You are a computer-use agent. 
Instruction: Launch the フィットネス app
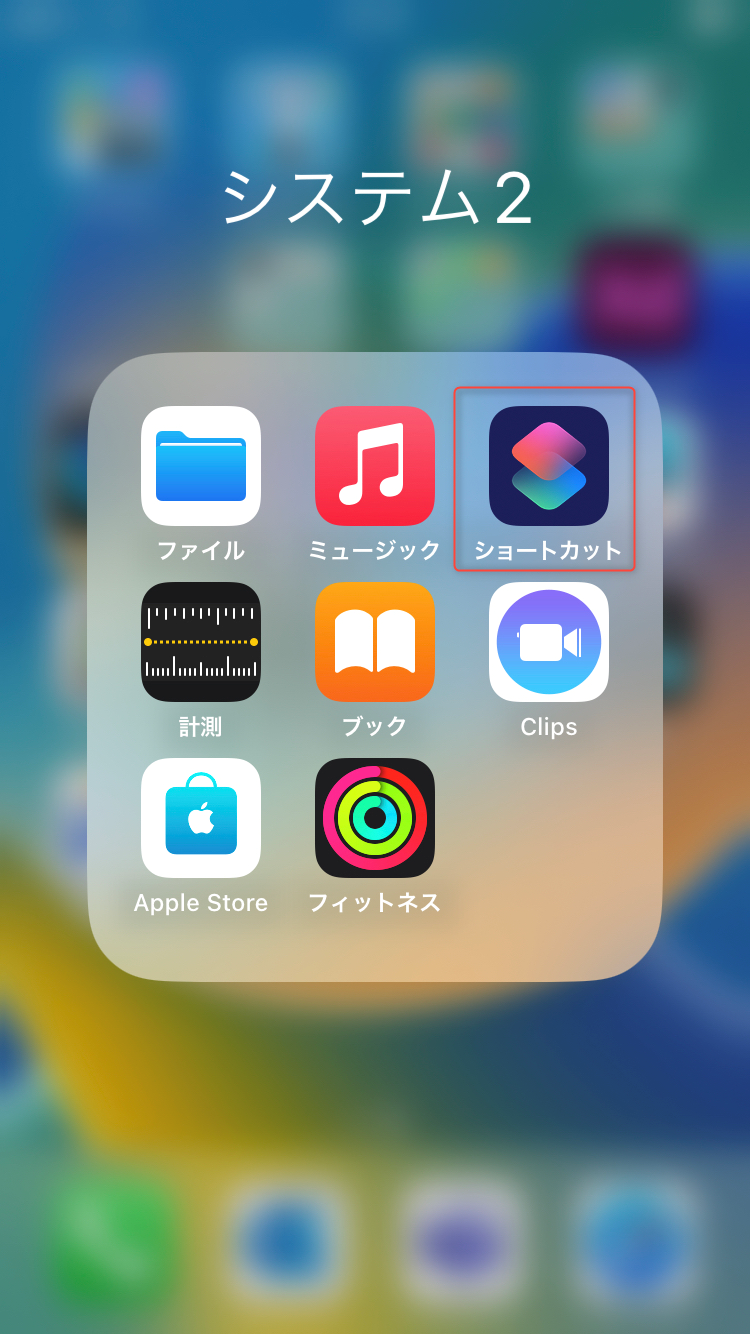[x=375, y=818]
